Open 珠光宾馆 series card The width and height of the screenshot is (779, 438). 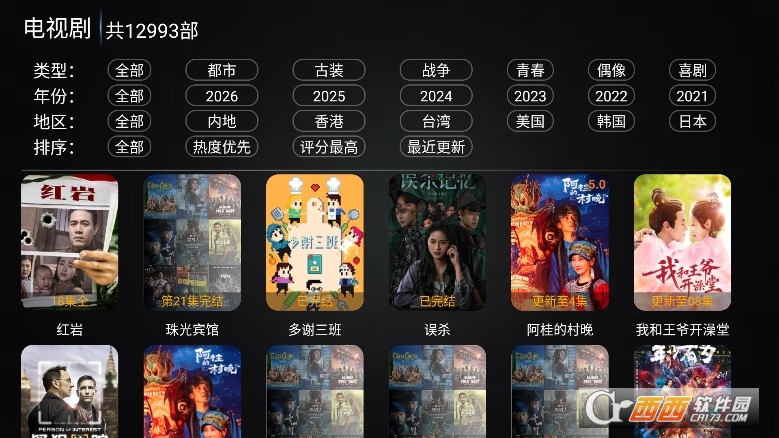(192, 242)
